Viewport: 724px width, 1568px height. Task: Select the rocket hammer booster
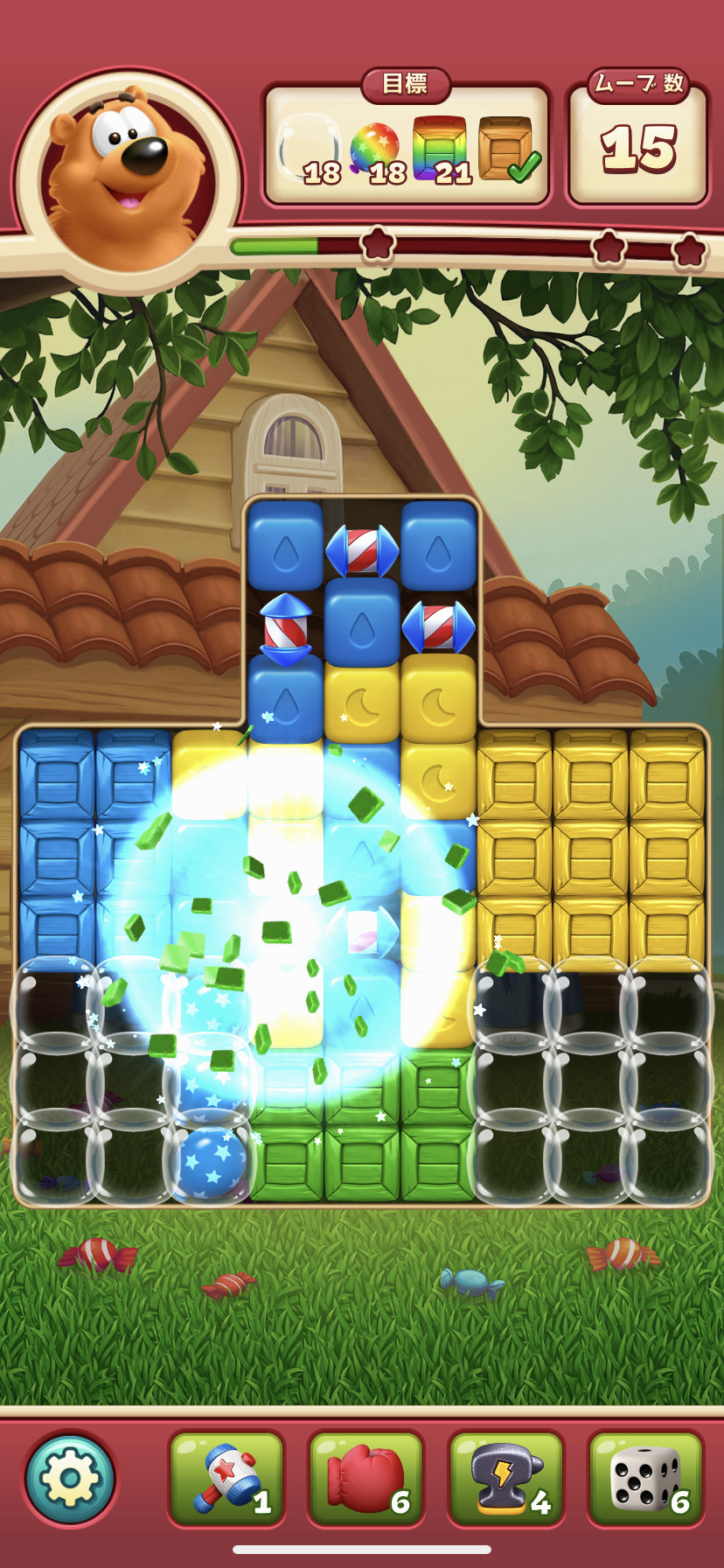coord(226,1478)
